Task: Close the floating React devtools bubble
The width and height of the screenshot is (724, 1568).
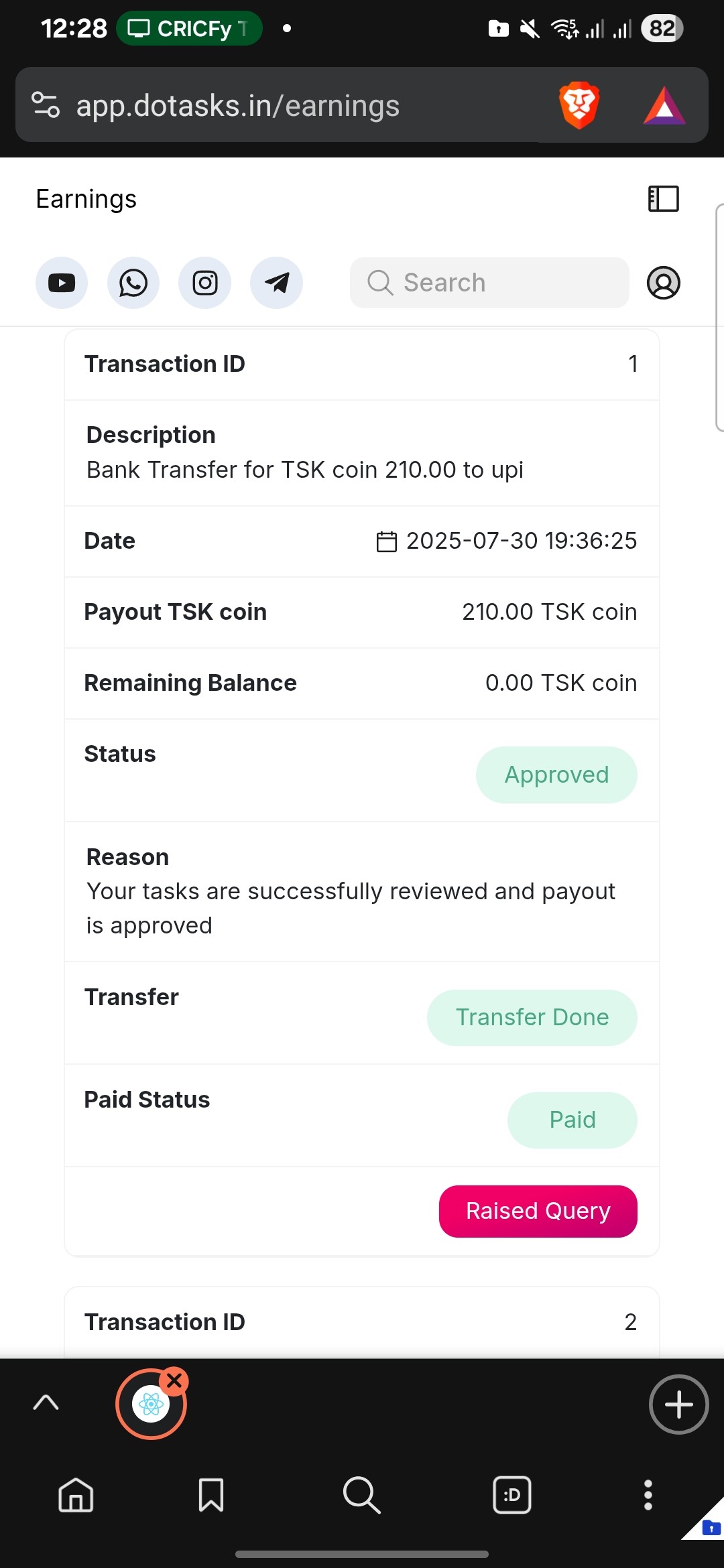Action: 175,1380
